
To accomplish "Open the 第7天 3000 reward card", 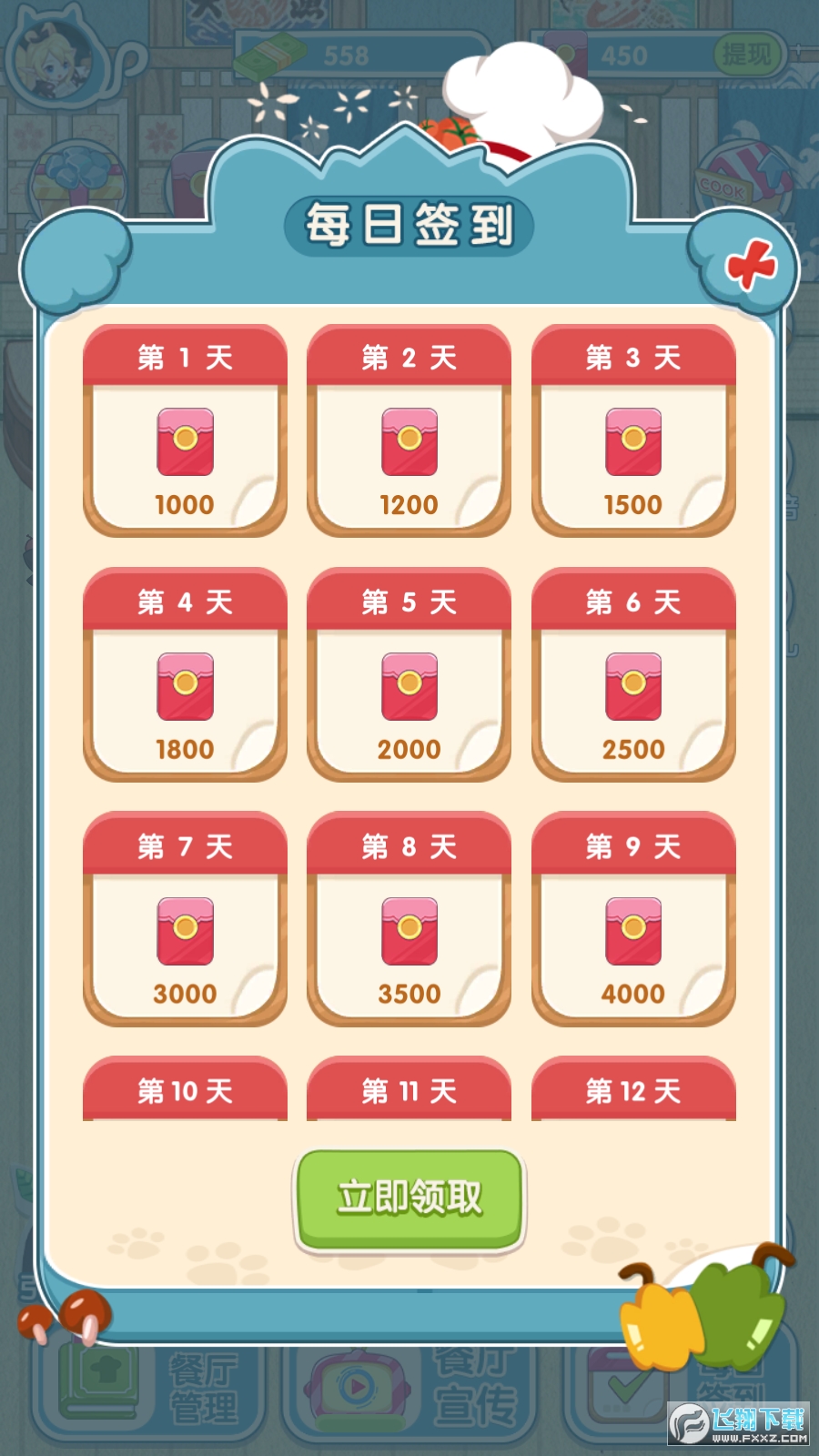I will click(185, 920).
